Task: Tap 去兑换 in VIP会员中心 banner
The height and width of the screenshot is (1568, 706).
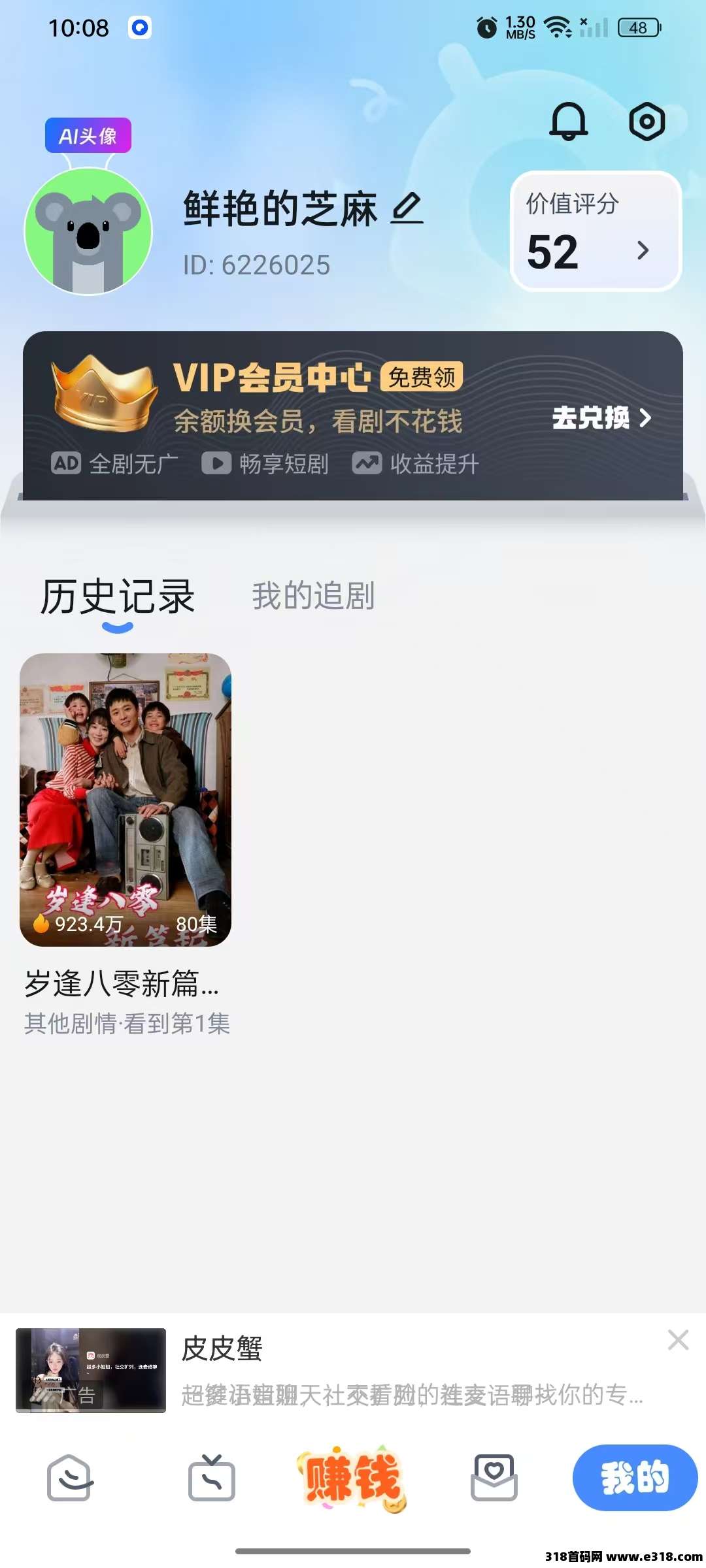Action: (601, 418)
